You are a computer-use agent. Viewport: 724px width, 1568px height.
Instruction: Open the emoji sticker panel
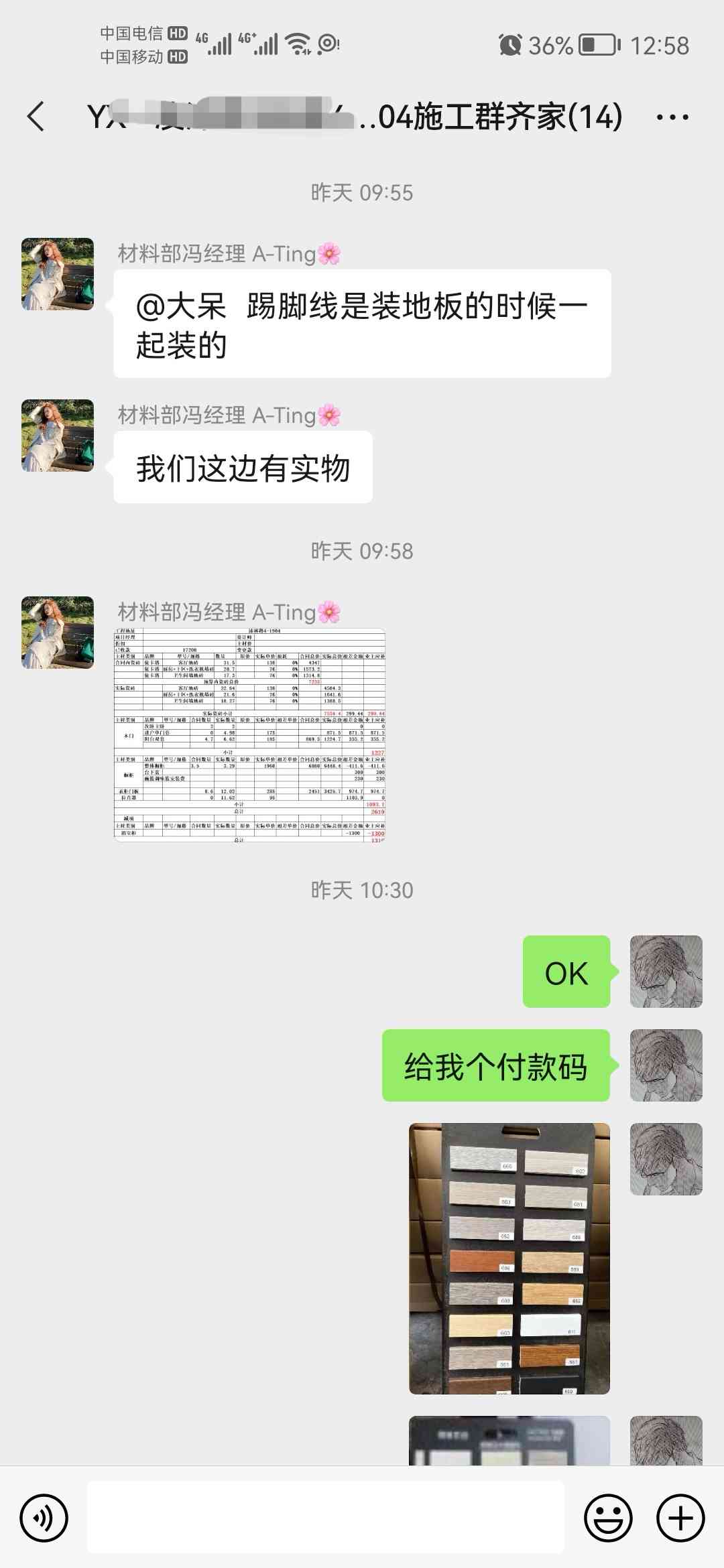tap(608, 1518)
